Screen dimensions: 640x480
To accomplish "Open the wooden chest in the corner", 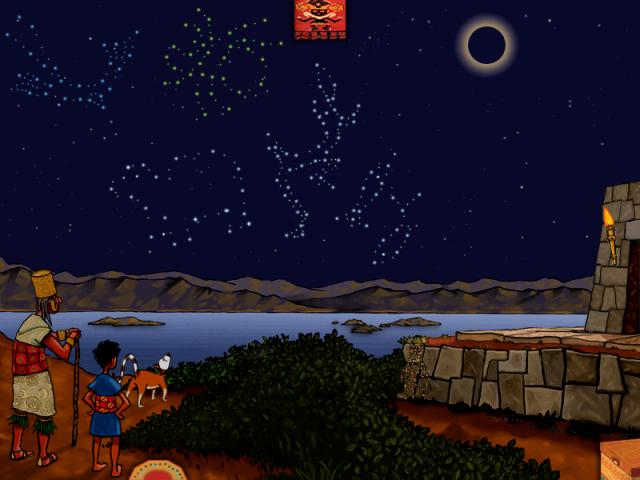I will (x=620, y=460).
